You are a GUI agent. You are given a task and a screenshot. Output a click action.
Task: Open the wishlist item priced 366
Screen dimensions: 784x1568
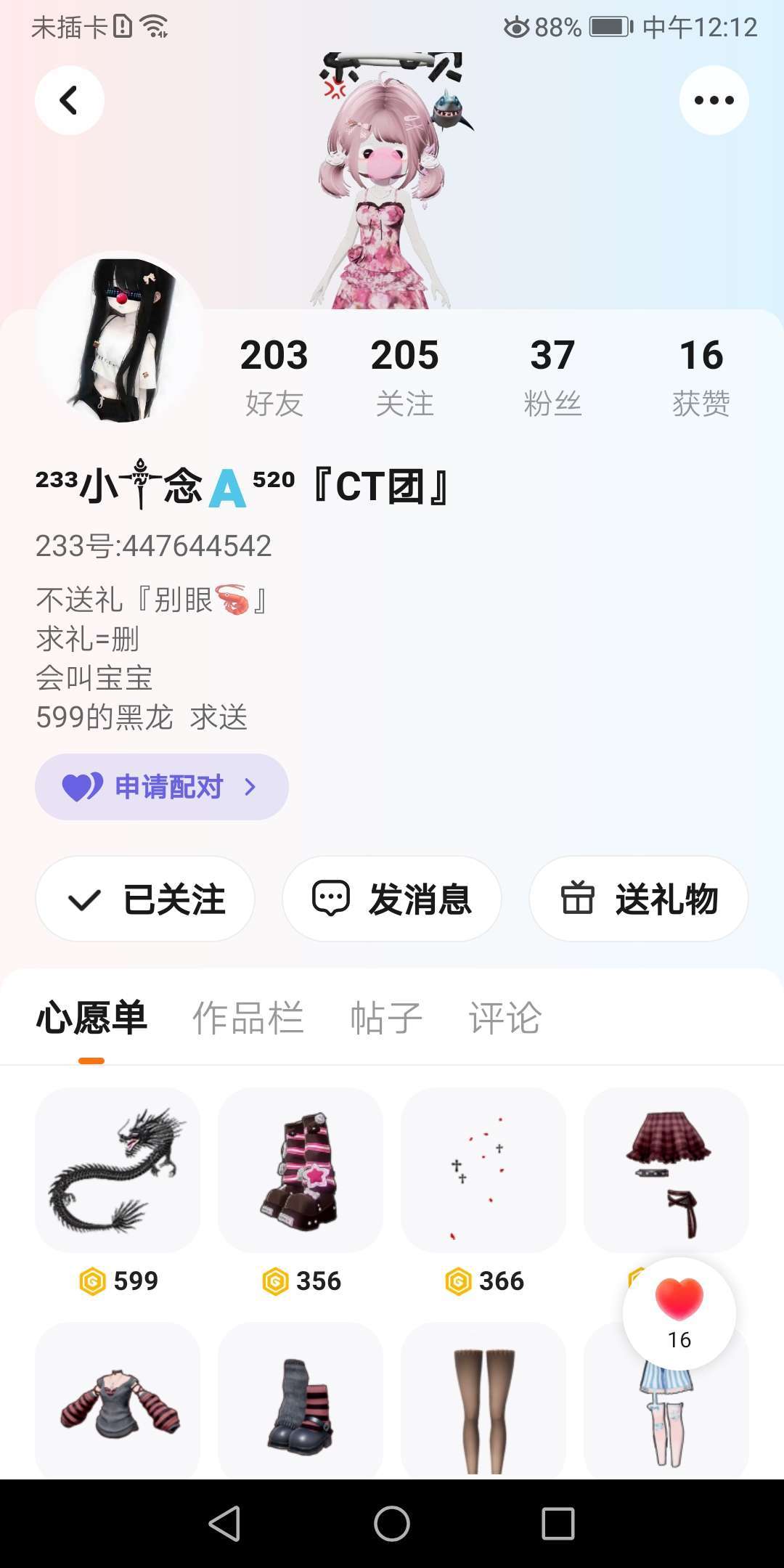pos(483,1170)
